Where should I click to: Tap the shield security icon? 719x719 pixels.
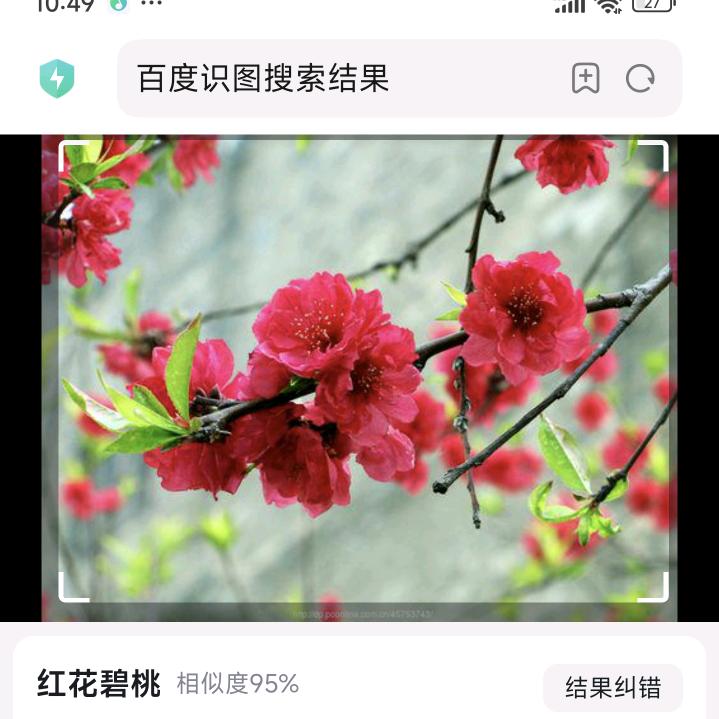[x=57, y=79]
